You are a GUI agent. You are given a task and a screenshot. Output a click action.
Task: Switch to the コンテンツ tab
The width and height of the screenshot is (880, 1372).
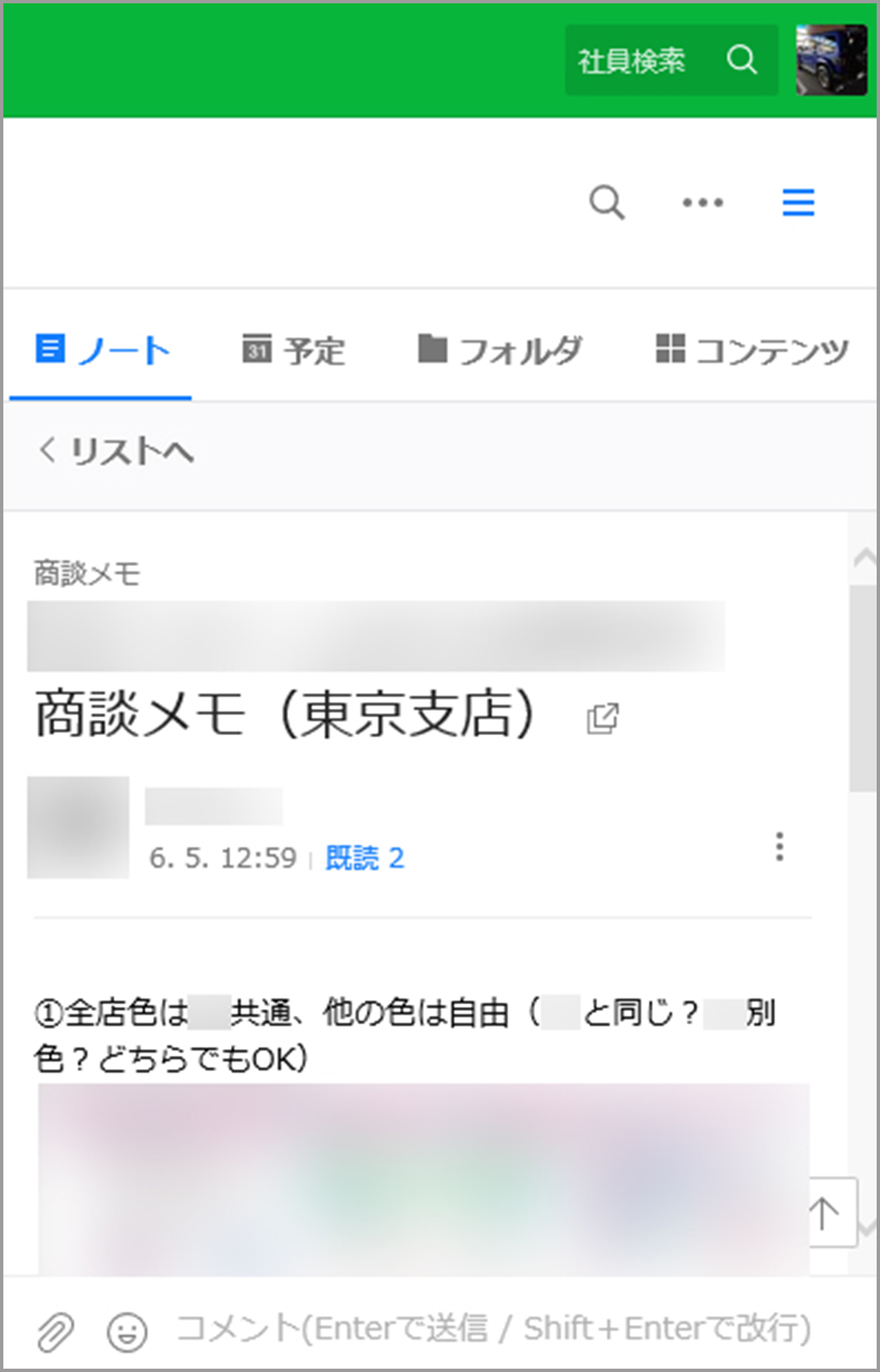point(752,350)
